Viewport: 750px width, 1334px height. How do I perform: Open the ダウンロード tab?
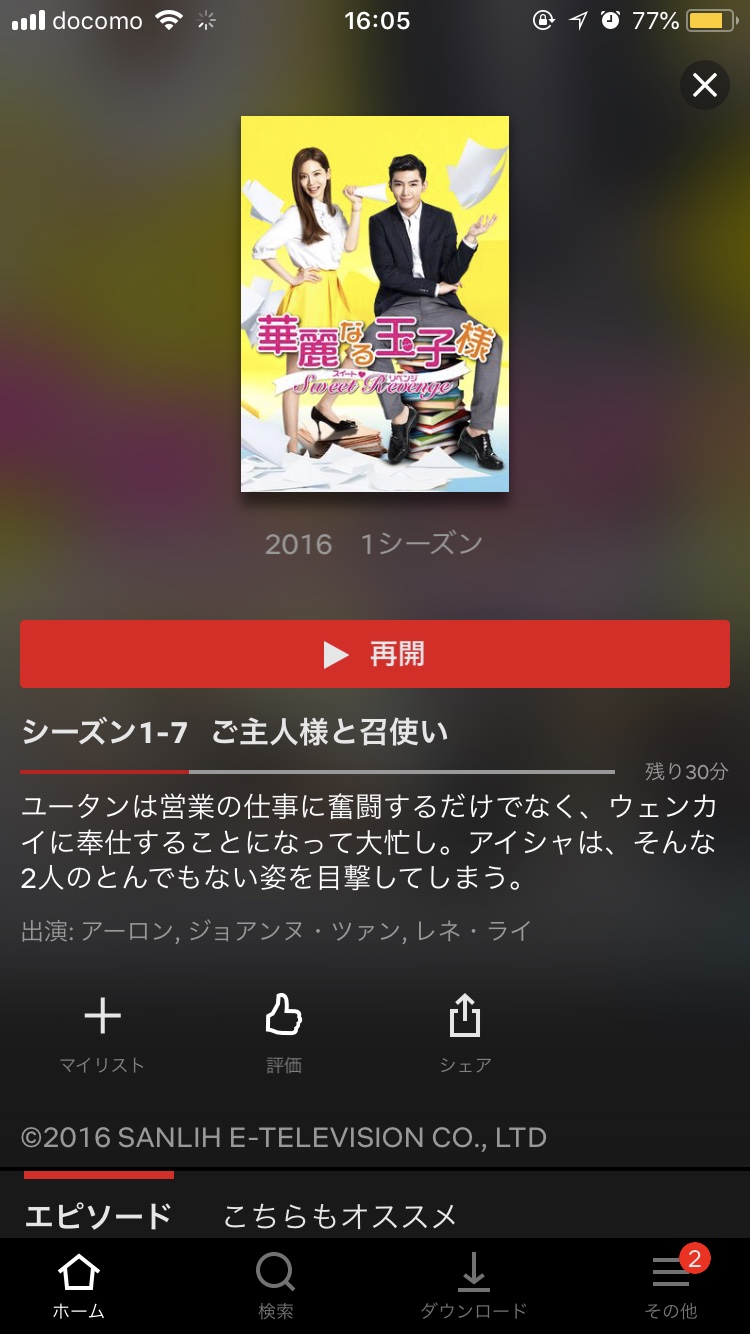click(473, 1286)
